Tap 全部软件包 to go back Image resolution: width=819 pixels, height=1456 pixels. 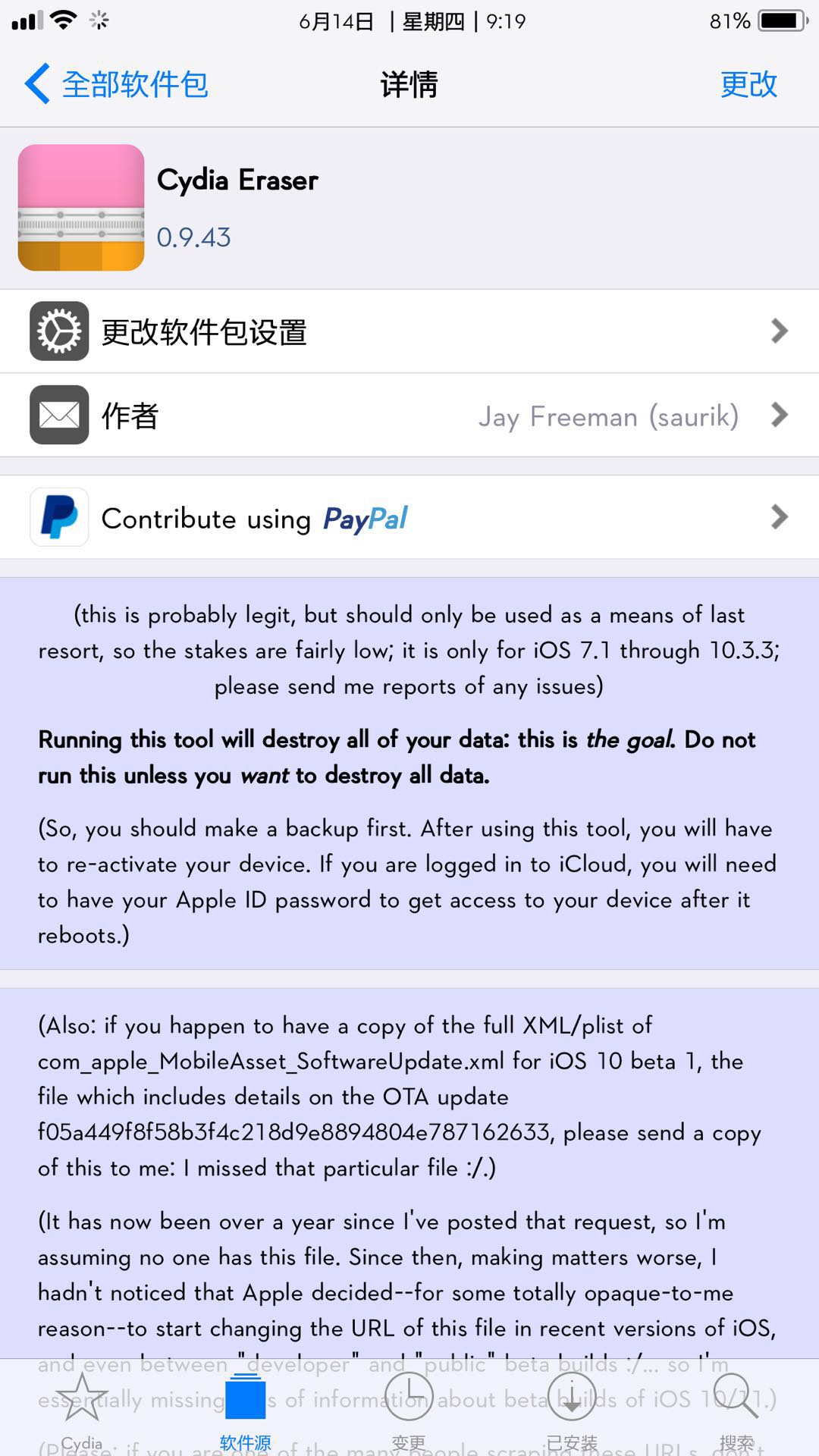point(118,84)
